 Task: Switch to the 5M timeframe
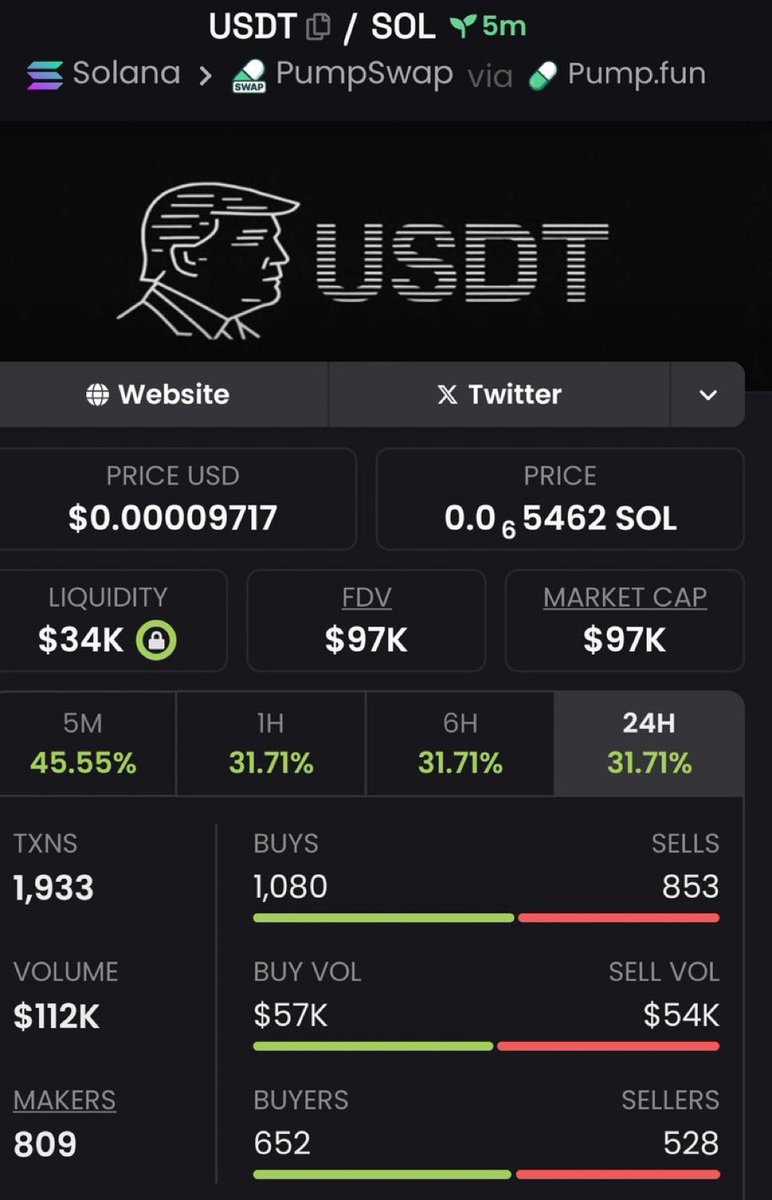pyautogui.click(x=83, y=743)
